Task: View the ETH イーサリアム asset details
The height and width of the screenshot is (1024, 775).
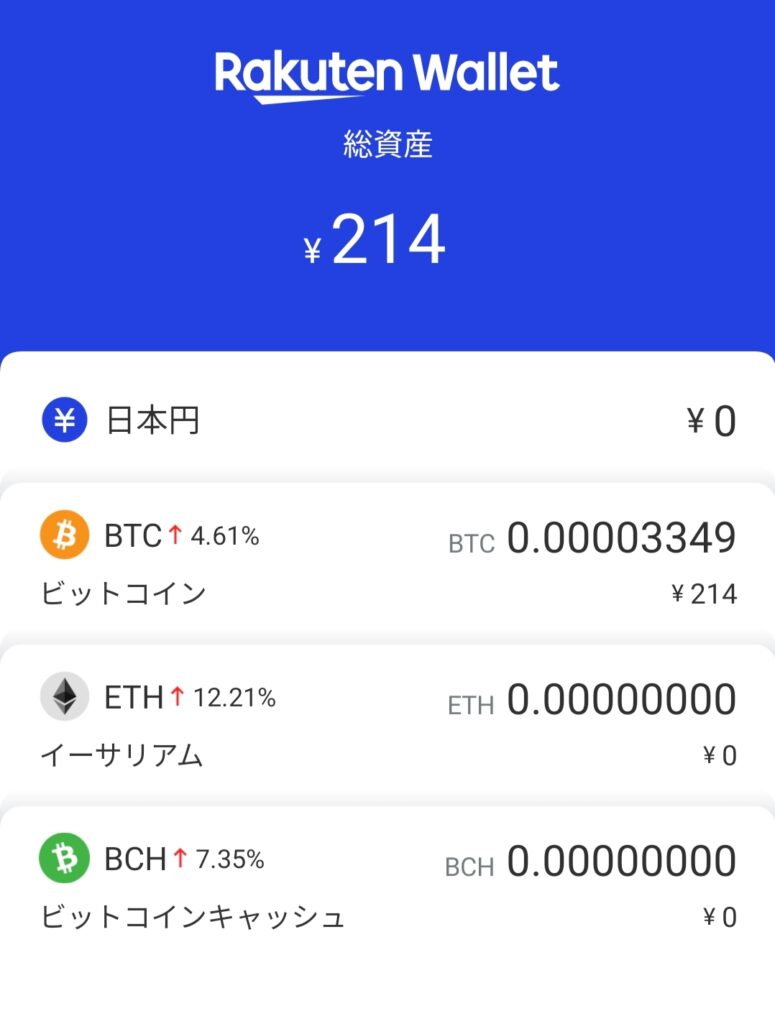Action: click(x=387, y=725)
